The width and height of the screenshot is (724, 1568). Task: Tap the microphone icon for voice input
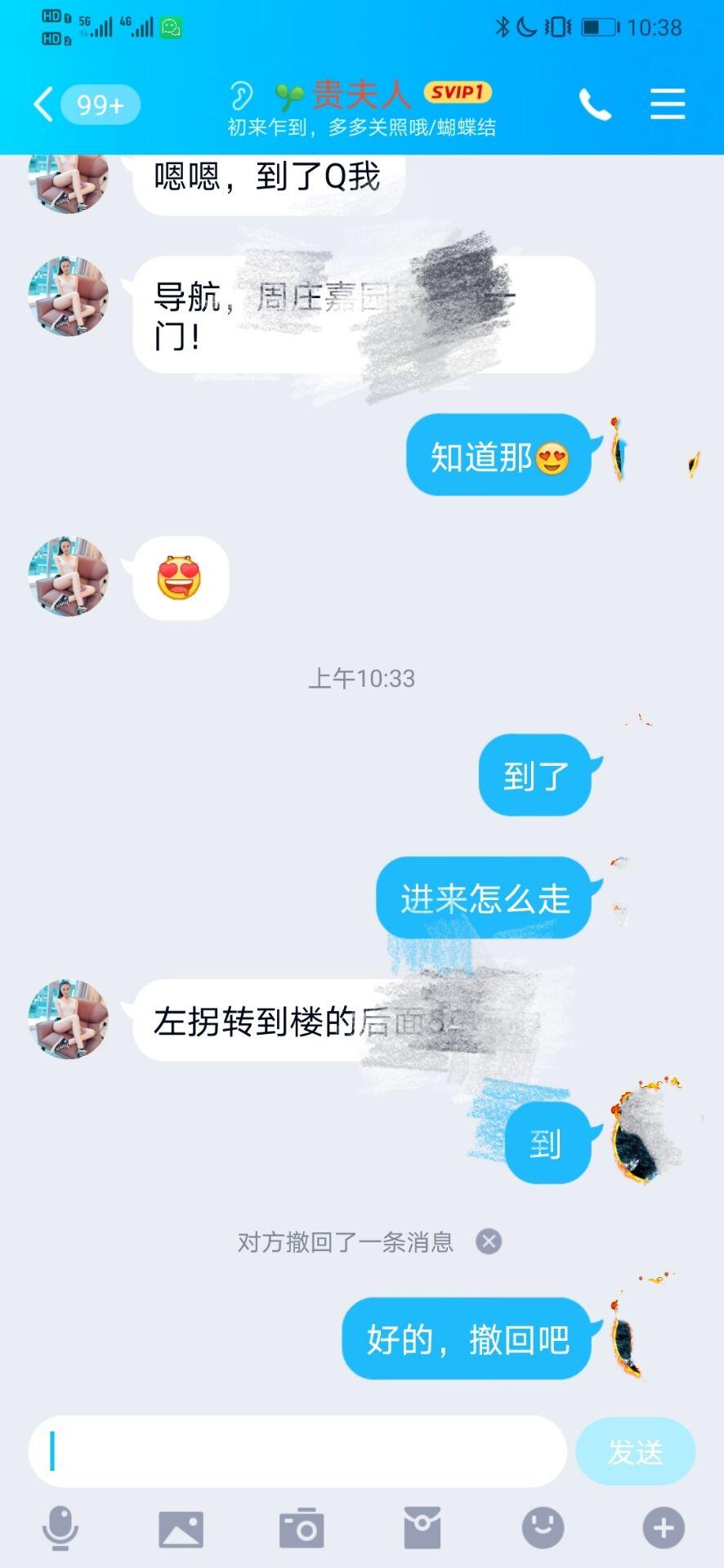tap(60, 1529)
